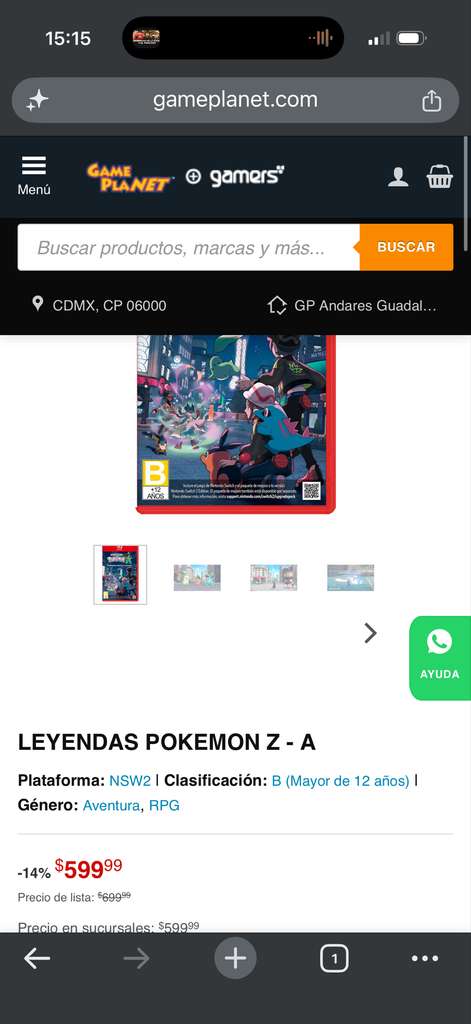Open the NSW2 platform link

130,780
